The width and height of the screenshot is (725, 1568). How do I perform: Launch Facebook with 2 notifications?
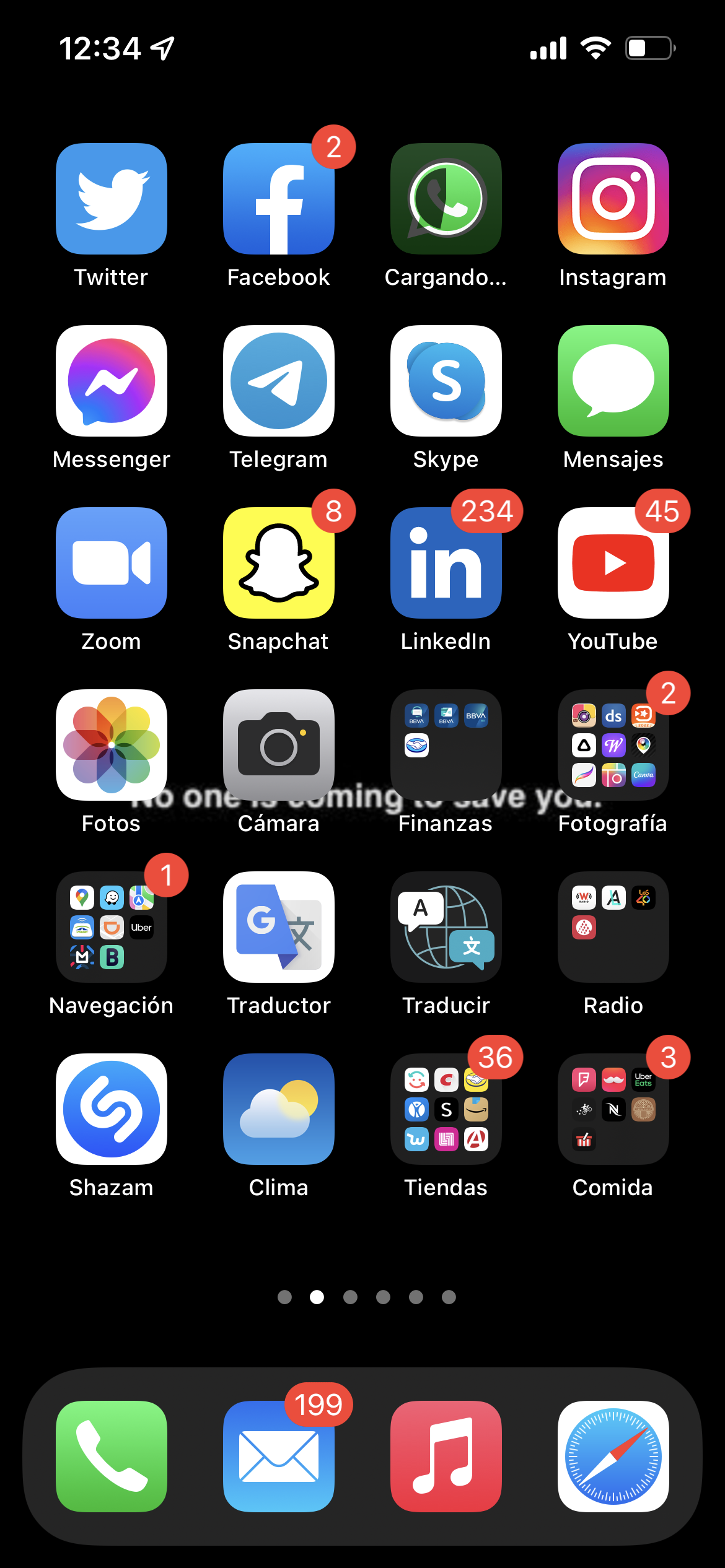(x=279, y=199)
